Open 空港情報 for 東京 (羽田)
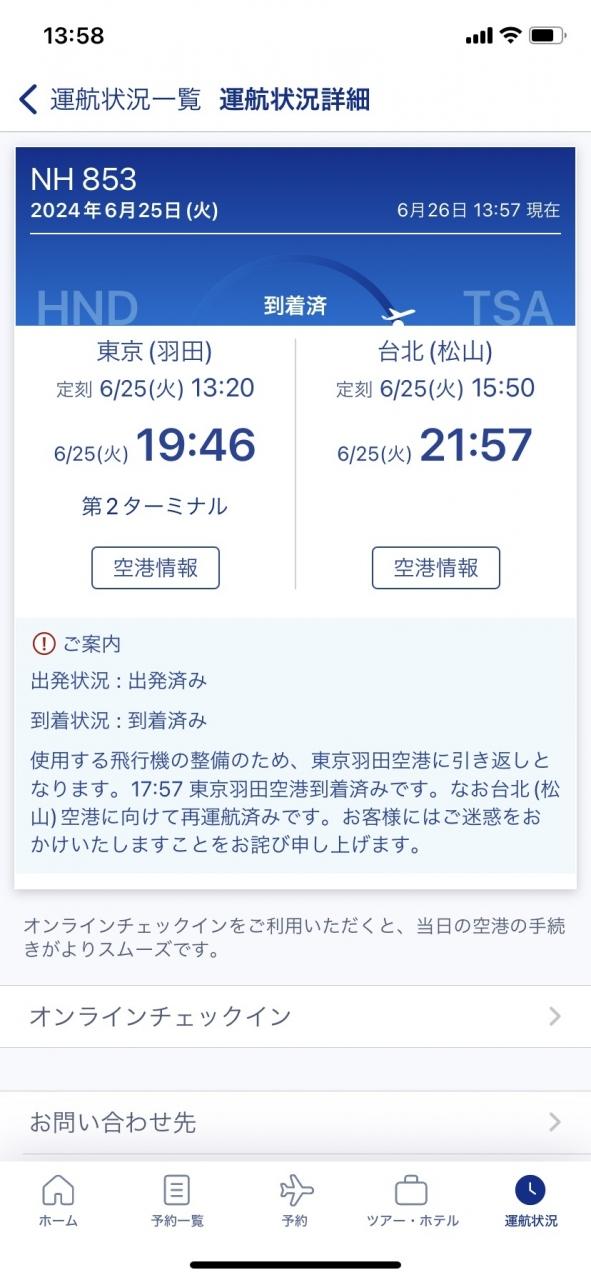The height and width of the screenshot is (1280, 591). [155, 568]
